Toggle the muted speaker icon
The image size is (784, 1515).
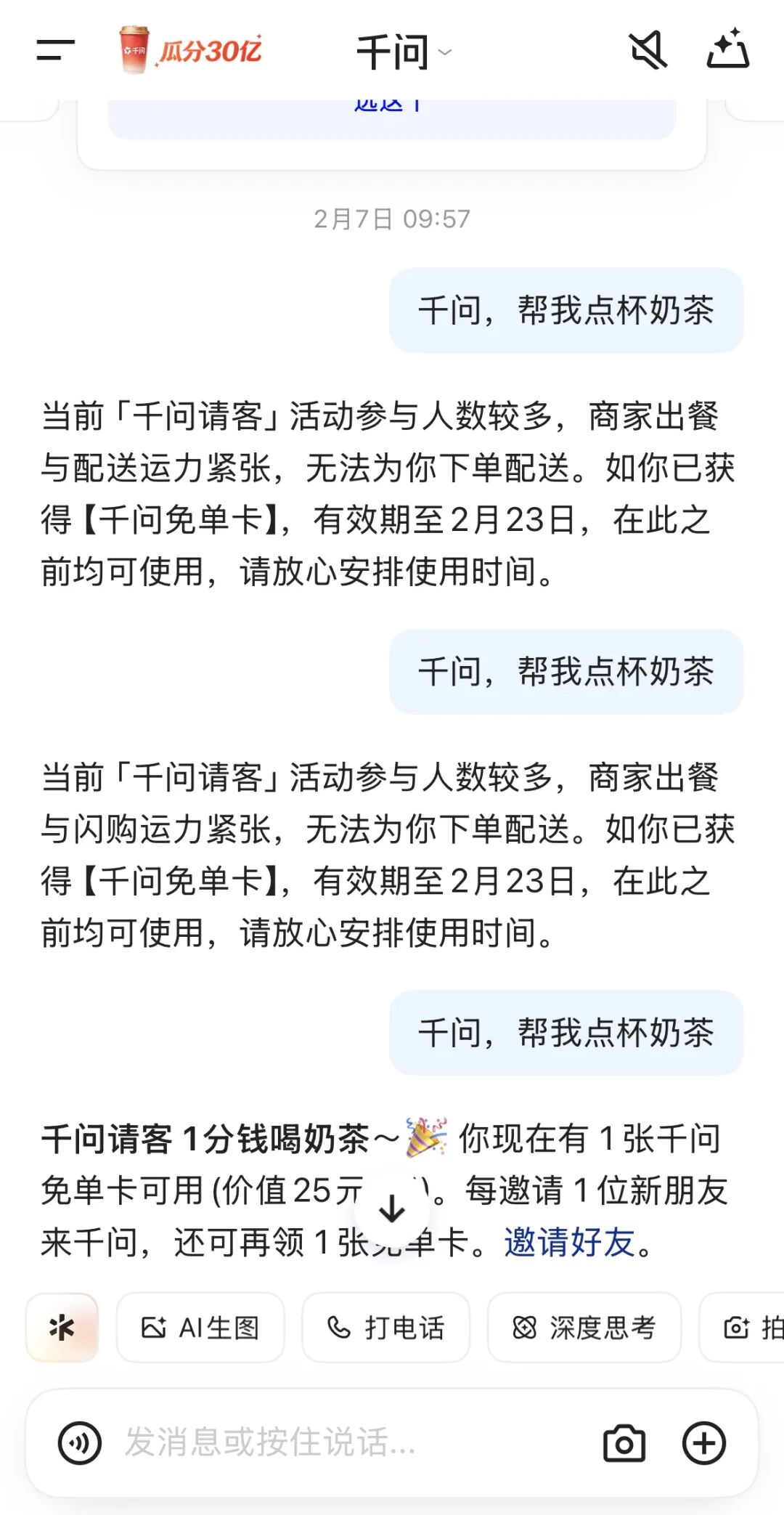[x=648, y=50]
